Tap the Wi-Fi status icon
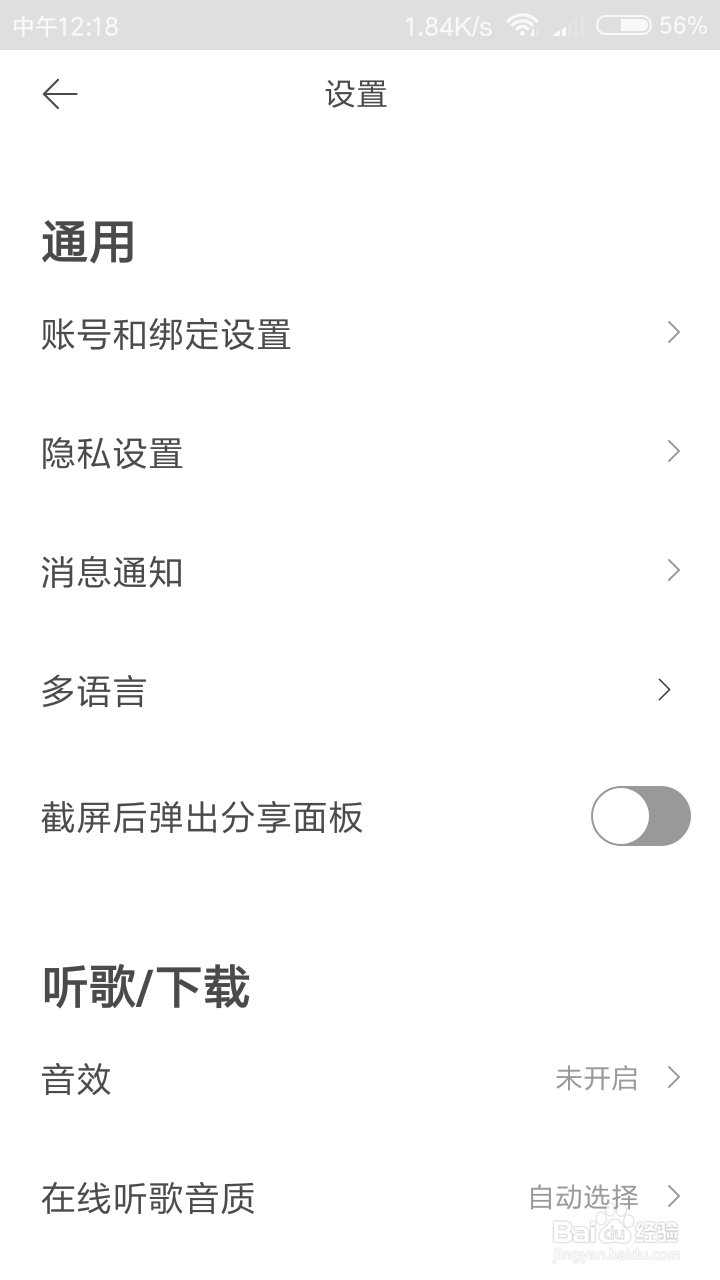 [x=523, y=27]
